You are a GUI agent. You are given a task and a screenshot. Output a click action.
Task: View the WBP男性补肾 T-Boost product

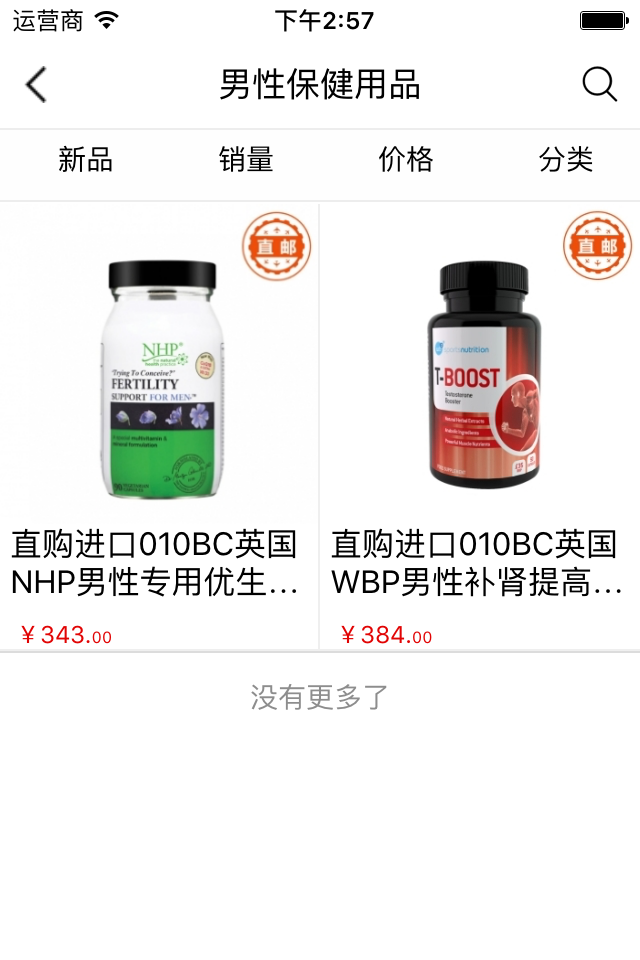480,425
